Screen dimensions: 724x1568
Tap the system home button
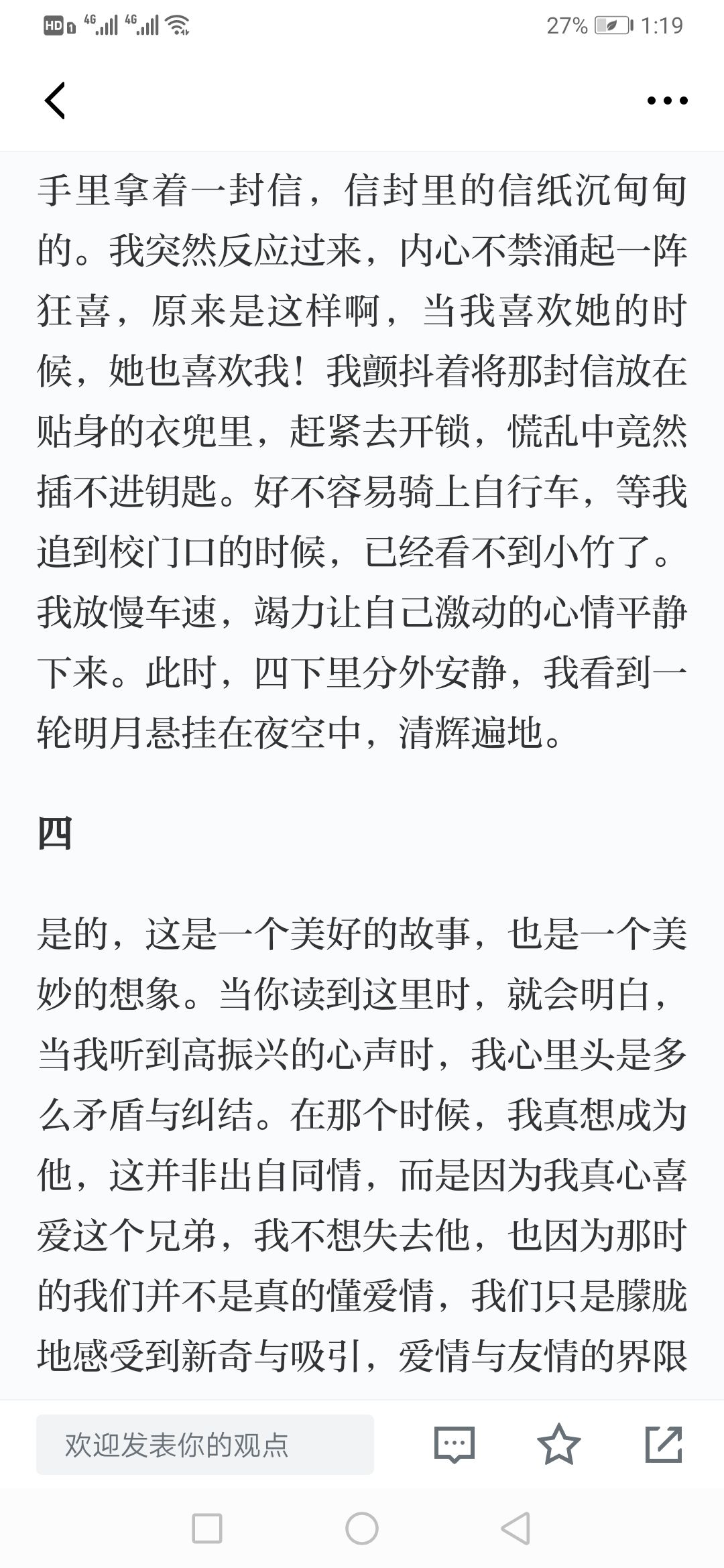pyautogui.click(x=362, y=1529)
